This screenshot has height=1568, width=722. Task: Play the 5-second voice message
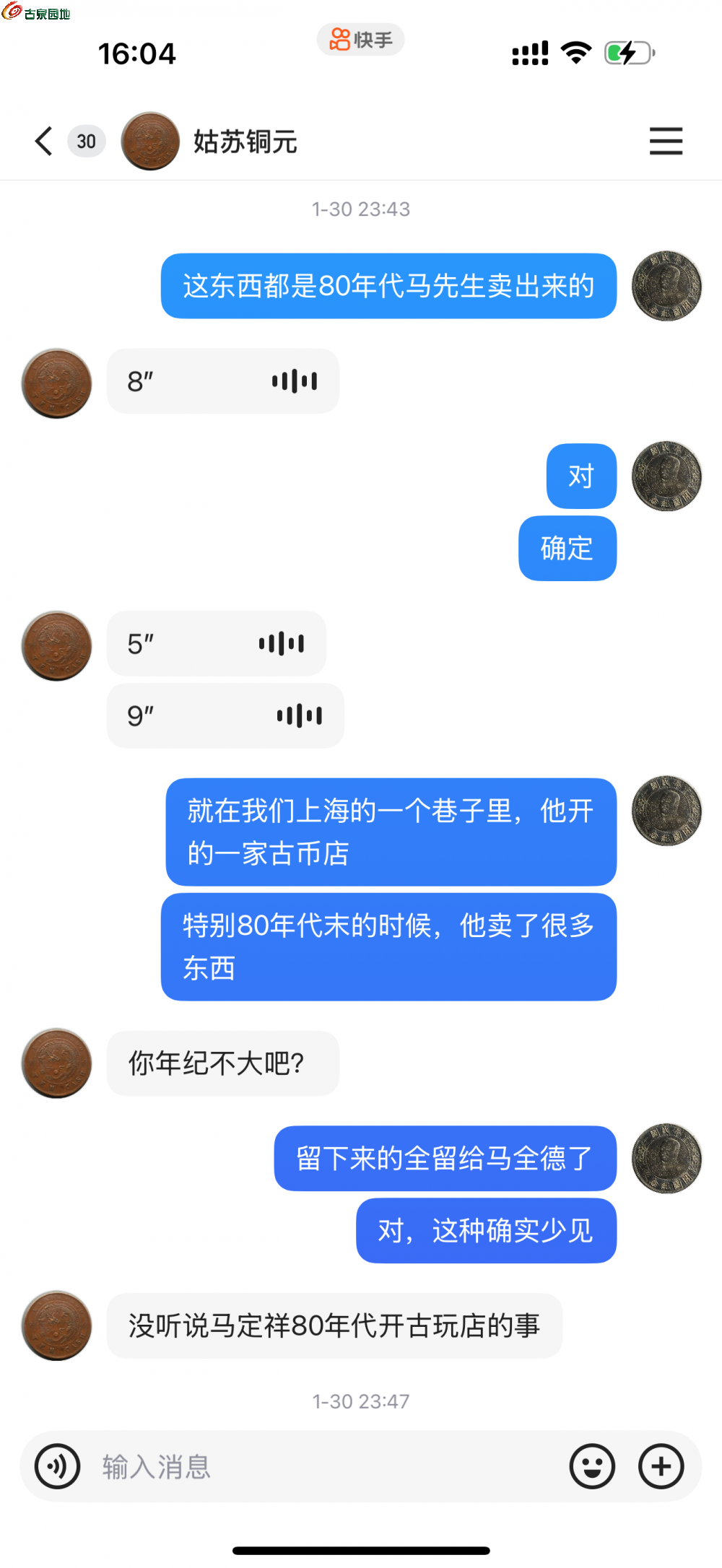[217, 643]
